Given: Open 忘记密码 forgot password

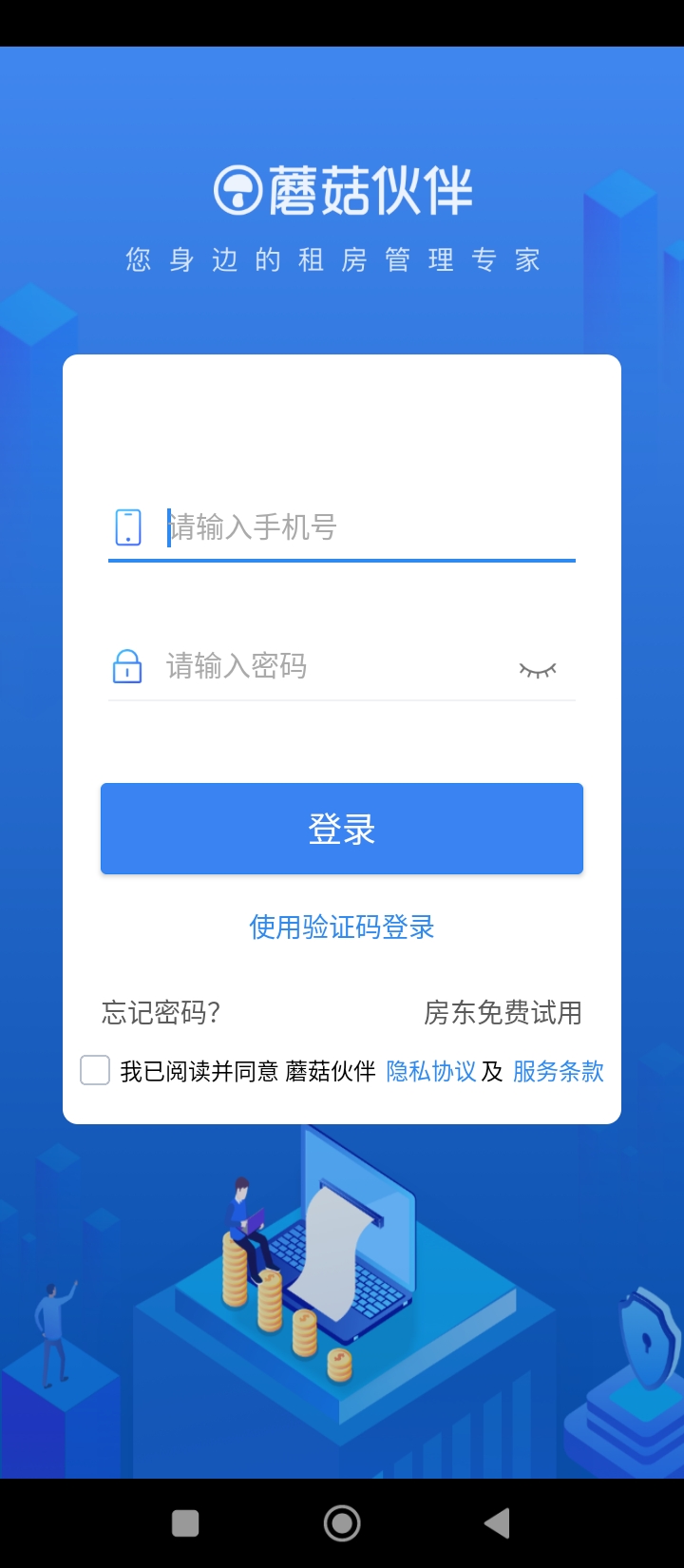Looking at the screenshot, I should tap(161, 1013).
